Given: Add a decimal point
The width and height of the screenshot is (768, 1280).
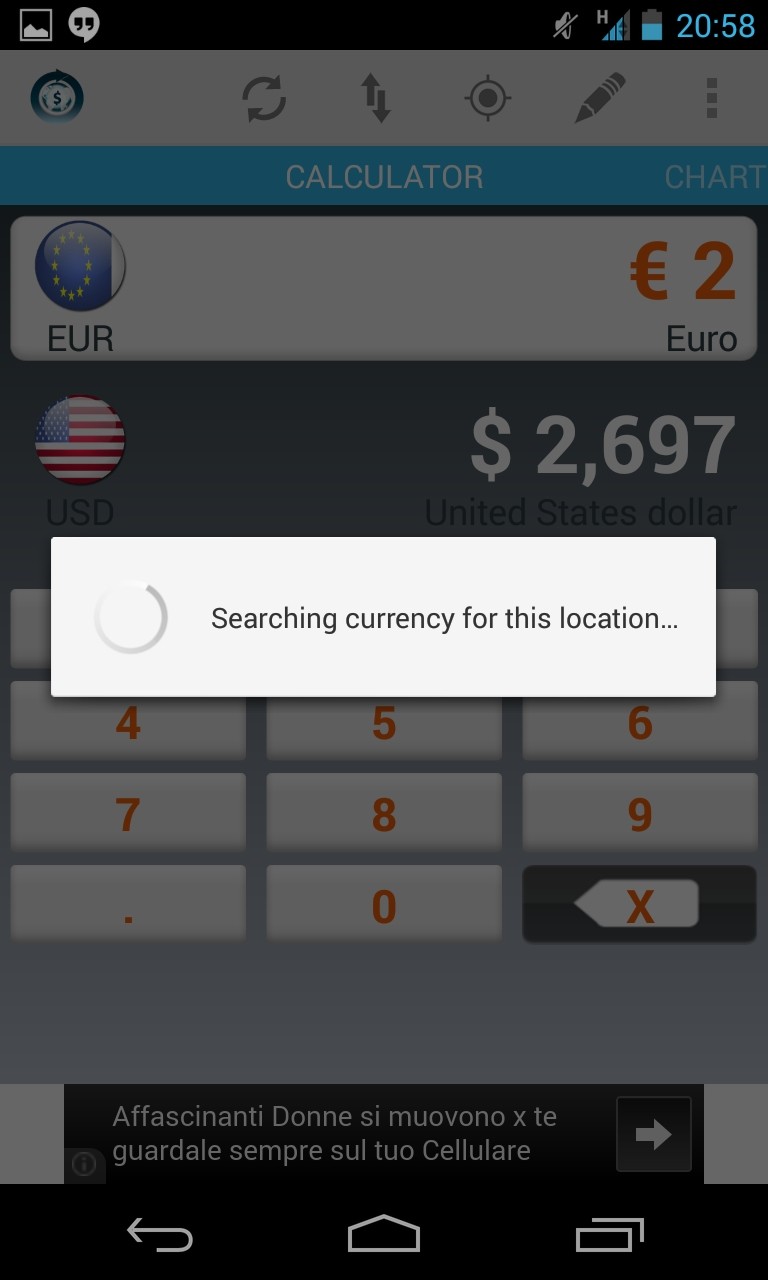Looking at the screenshot, I should click(x=128, y=906).
